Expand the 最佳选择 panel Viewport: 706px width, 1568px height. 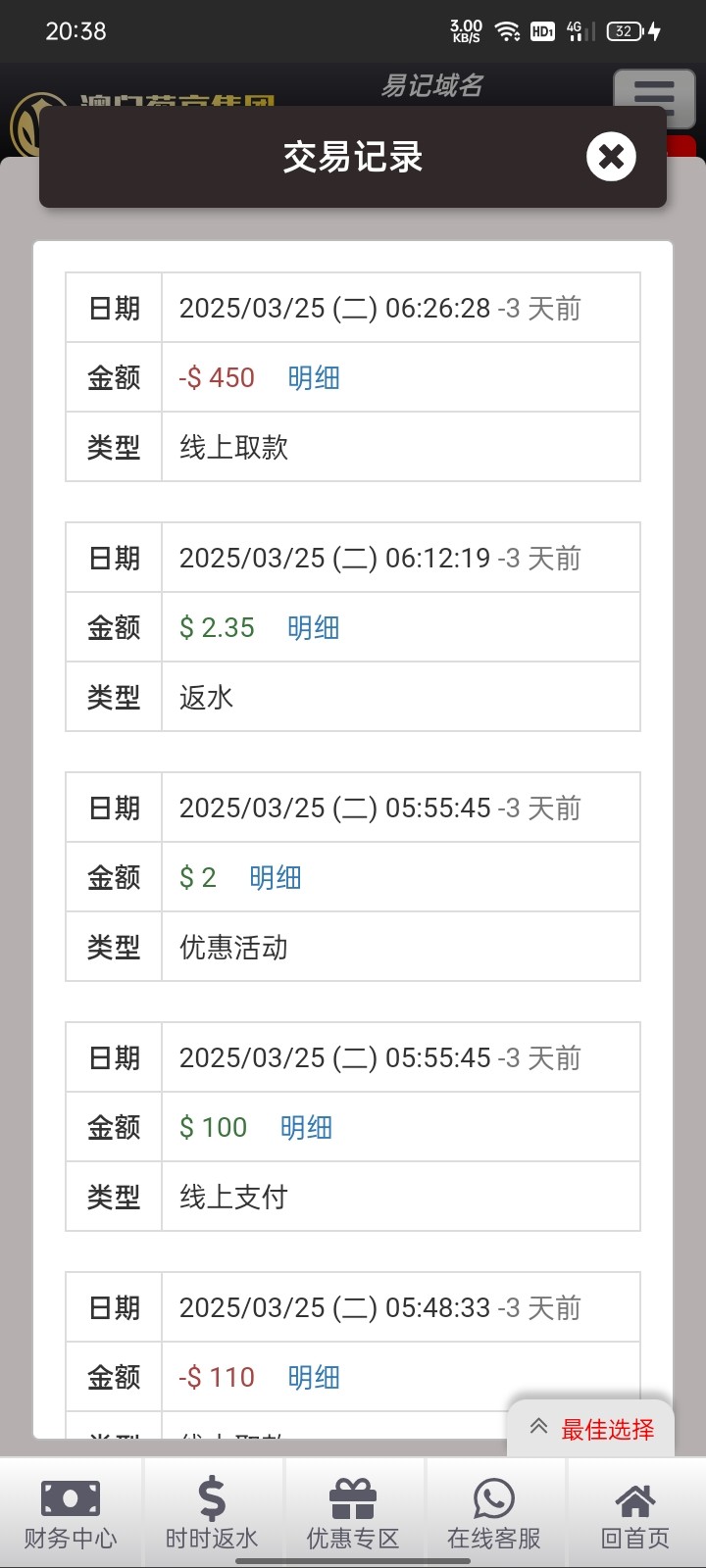pos(591,1429)
